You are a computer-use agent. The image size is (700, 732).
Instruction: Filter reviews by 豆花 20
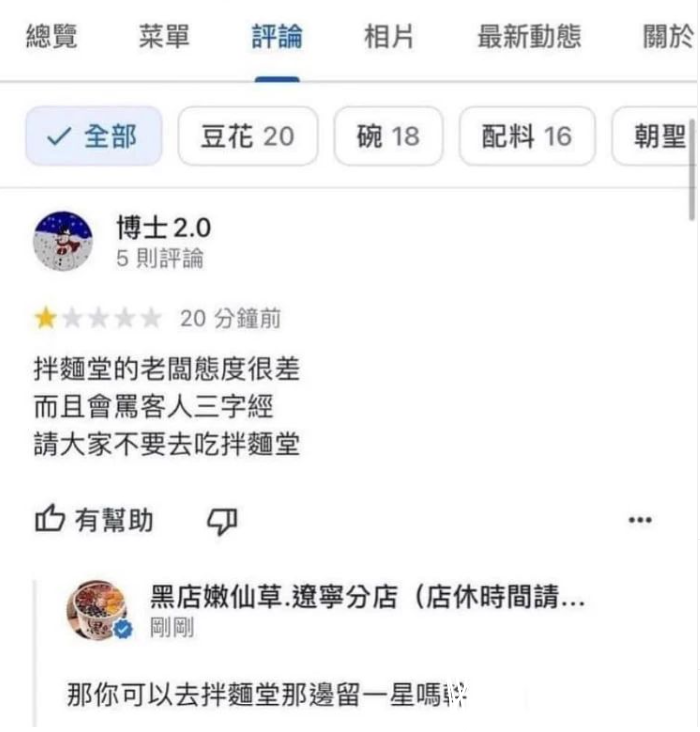point(247,136)
